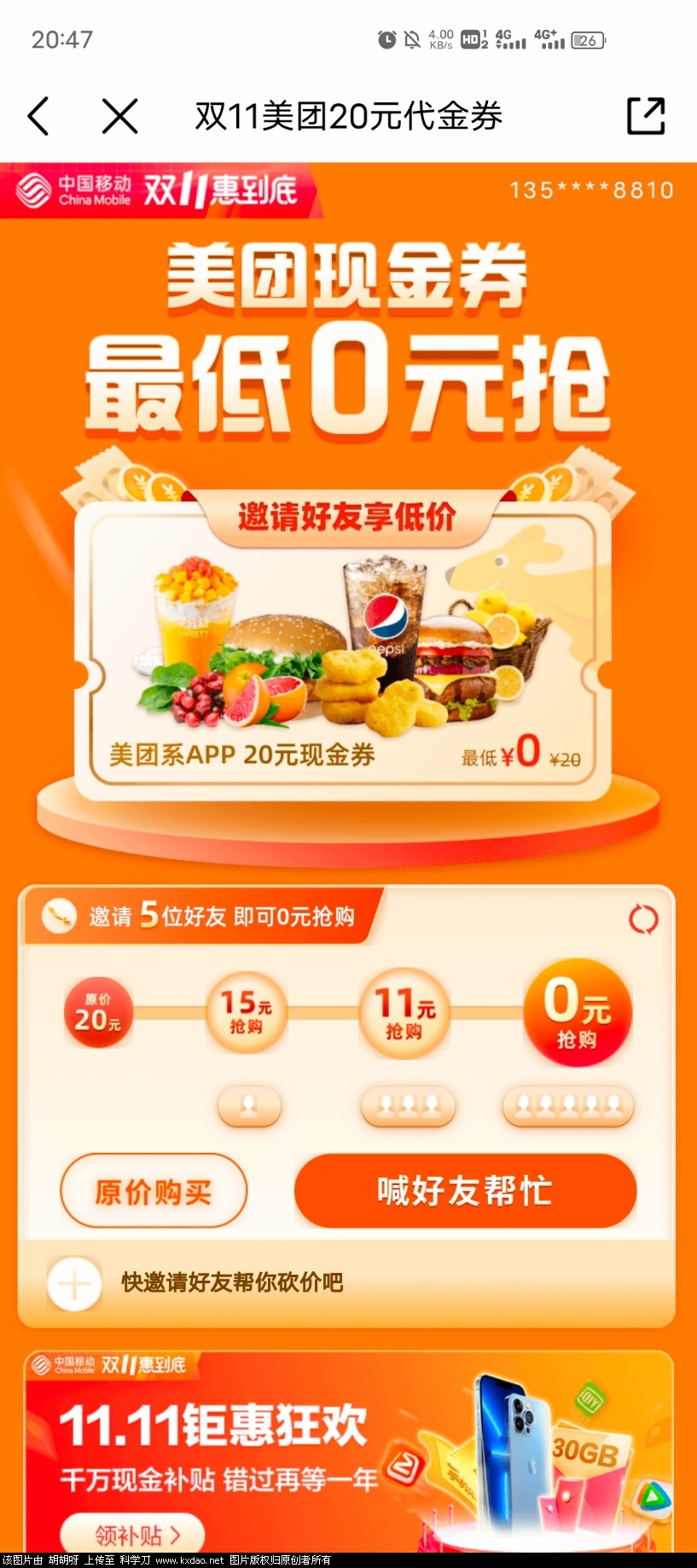The image size is (697, 1568).
Task: Refresh the invite progress
Action: click(643, 919)
